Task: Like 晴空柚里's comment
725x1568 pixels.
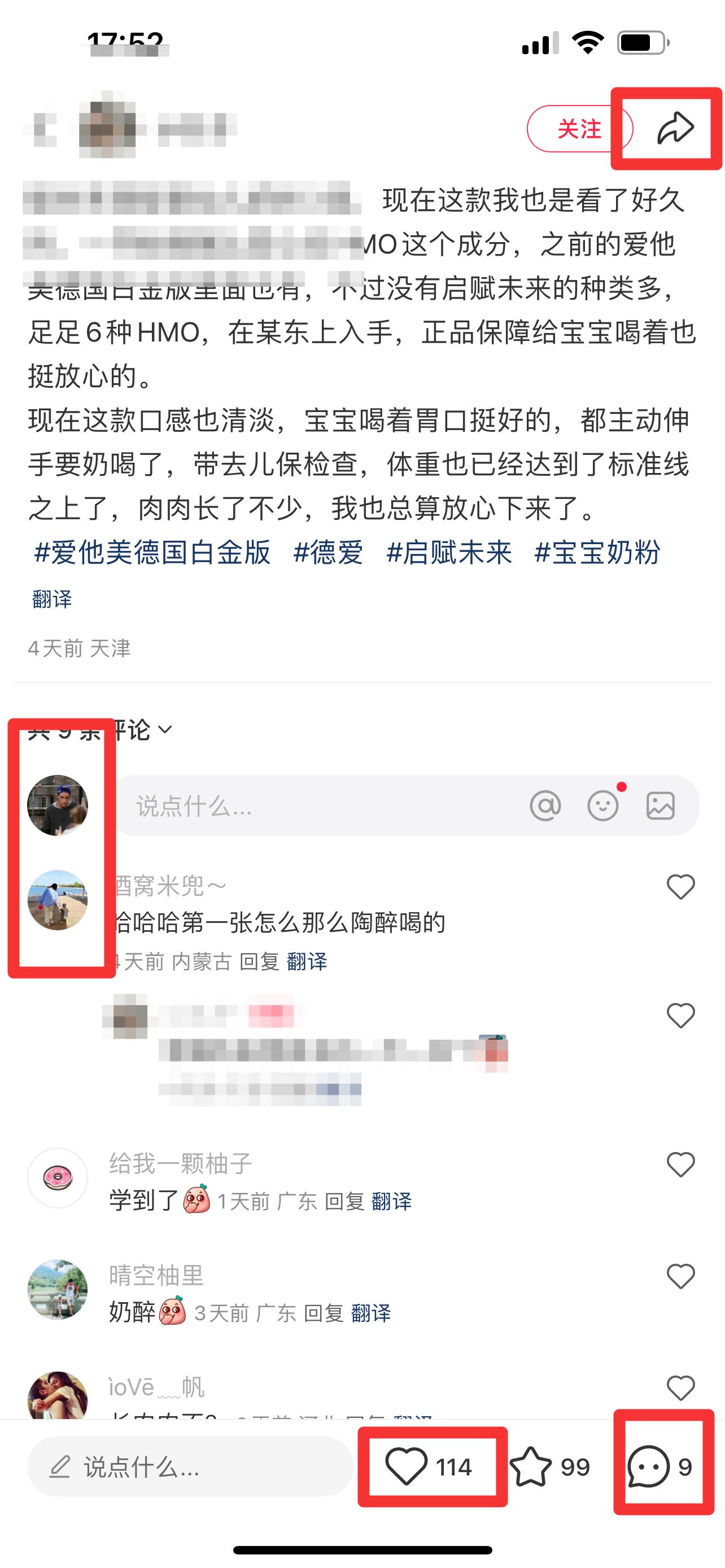Action: (680, 1276)
